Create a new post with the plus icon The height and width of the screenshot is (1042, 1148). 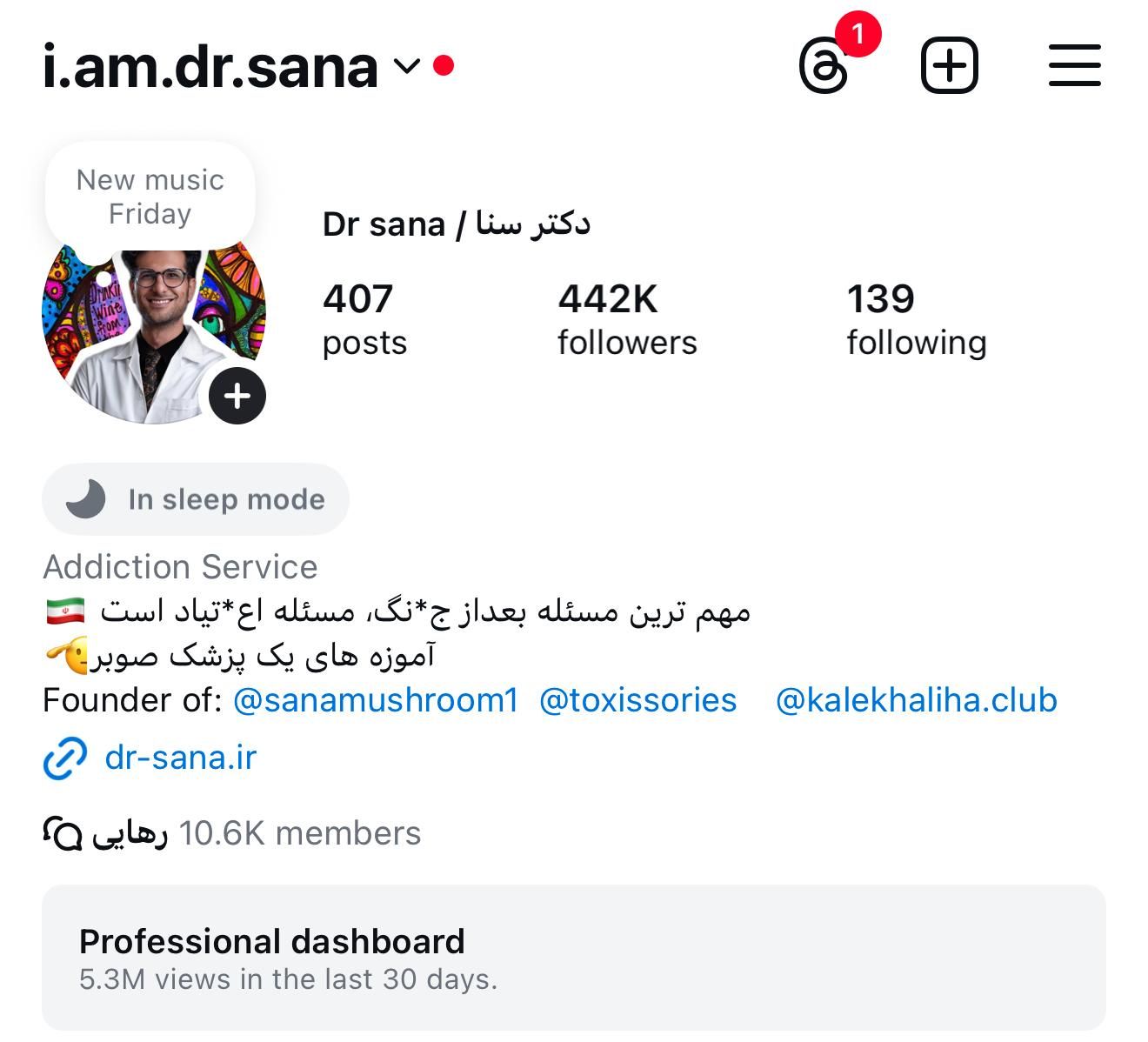pyautogui.click(x=949, y=66)
